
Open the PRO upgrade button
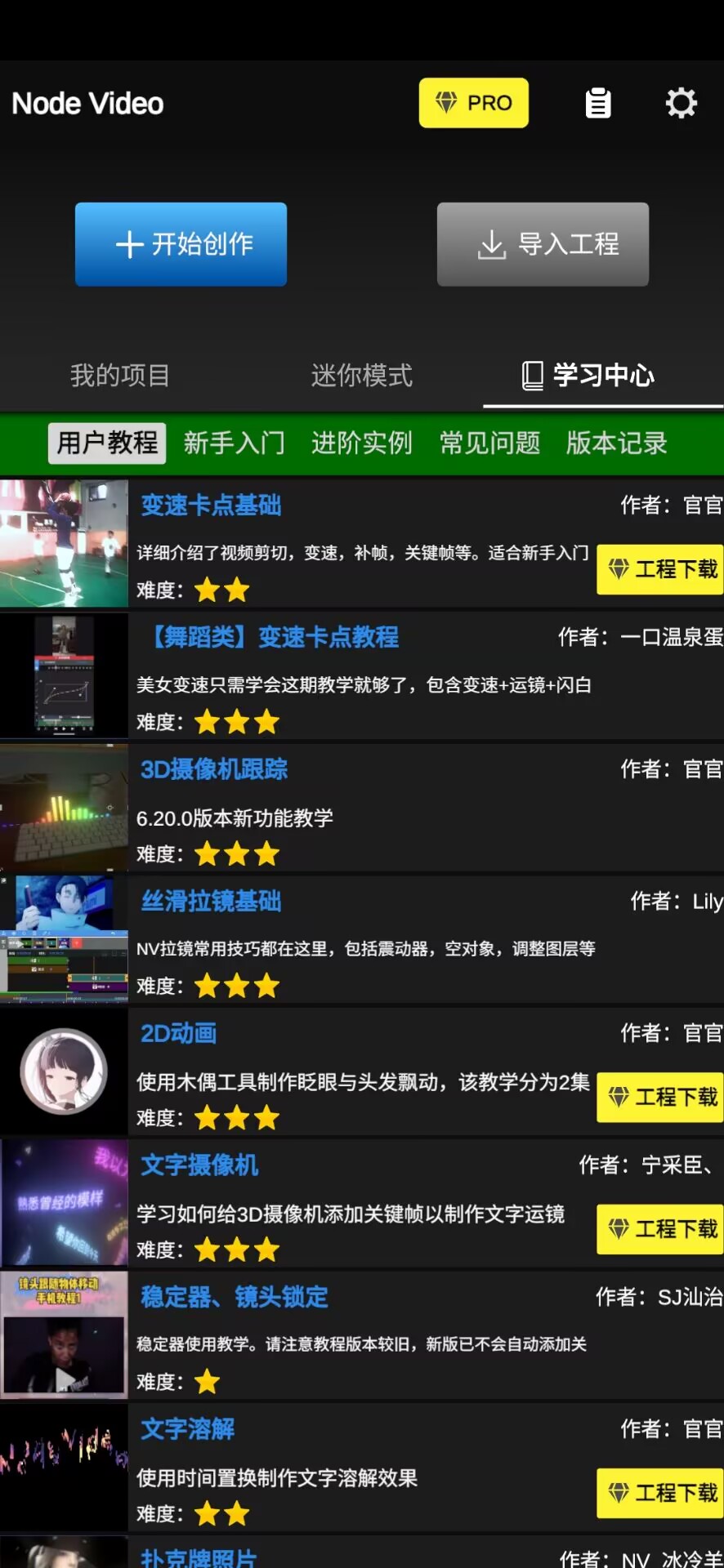tap(473, 103)
